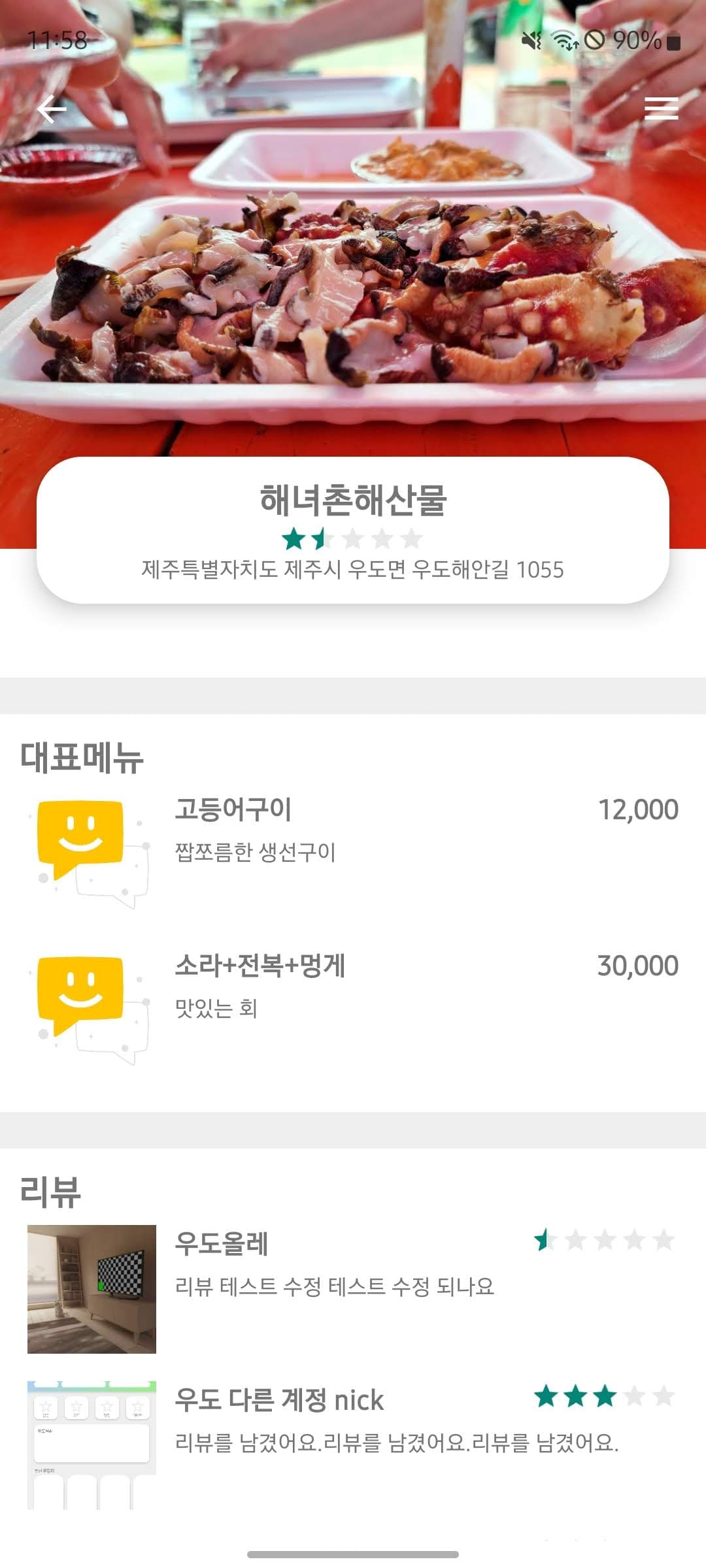Go back using the arrow icon
The width and height of the screenshot is (706, 1568).
(x=52, y=109)
